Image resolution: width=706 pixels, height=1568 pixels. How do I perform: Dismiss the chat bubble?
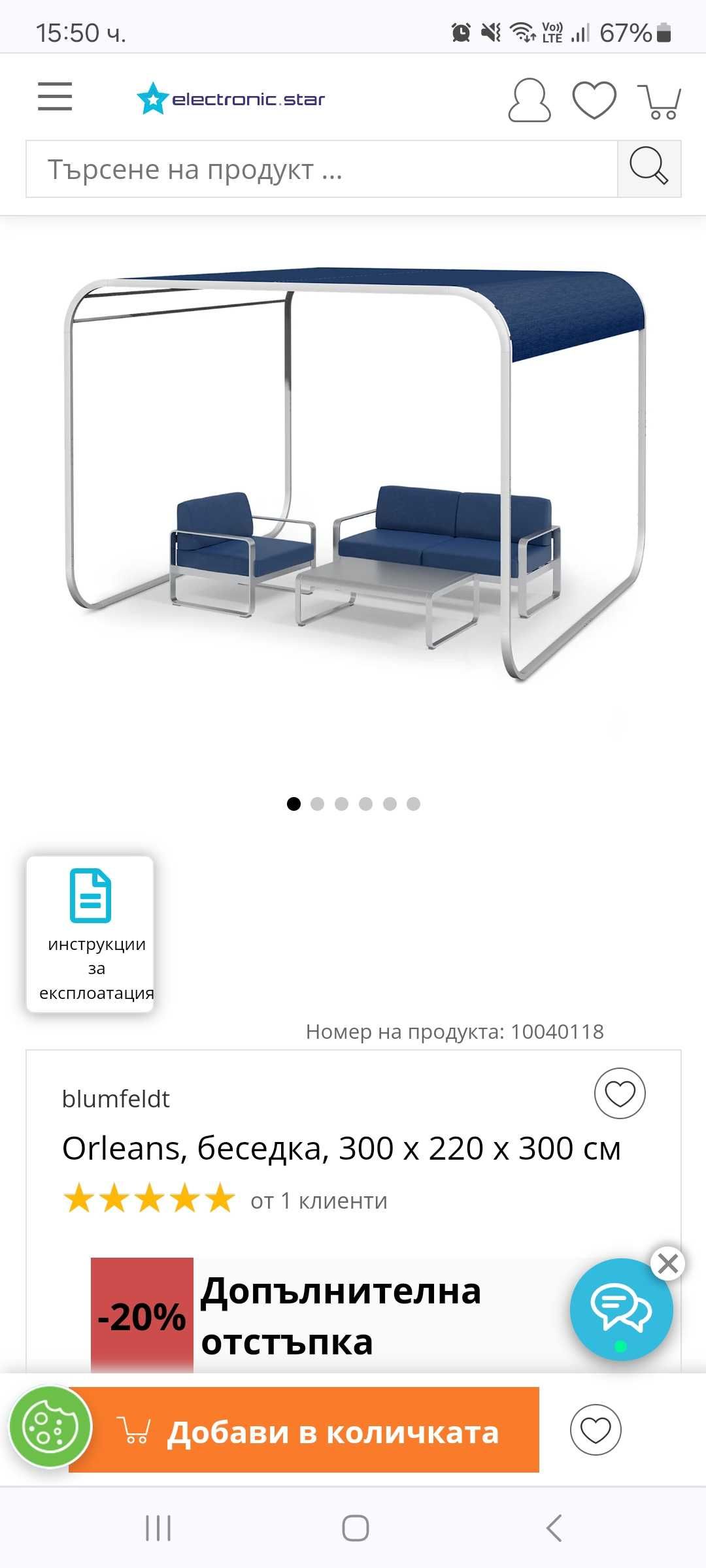[x=667, y=1264]
